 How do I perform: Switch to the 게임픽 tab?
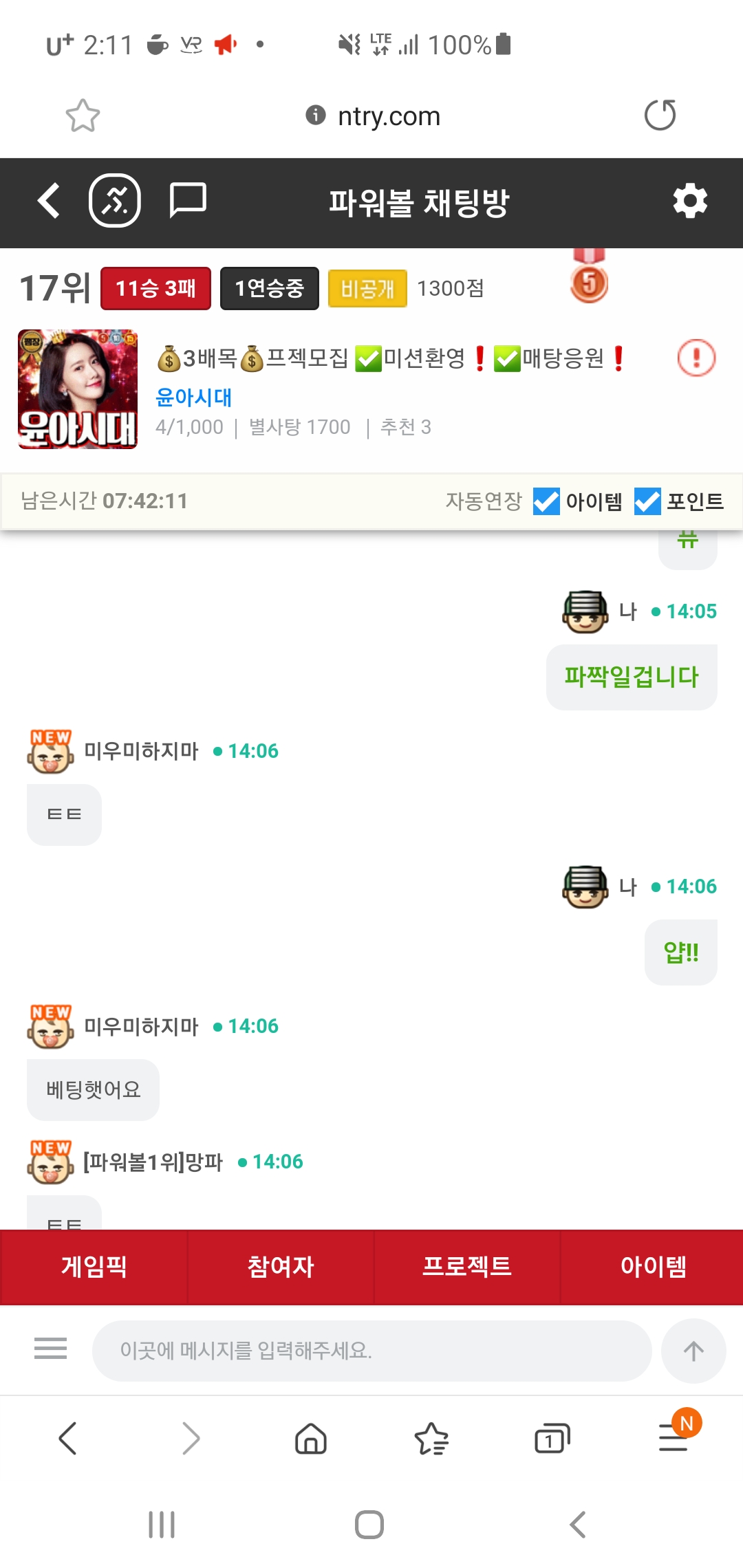tap(94, 1266)
